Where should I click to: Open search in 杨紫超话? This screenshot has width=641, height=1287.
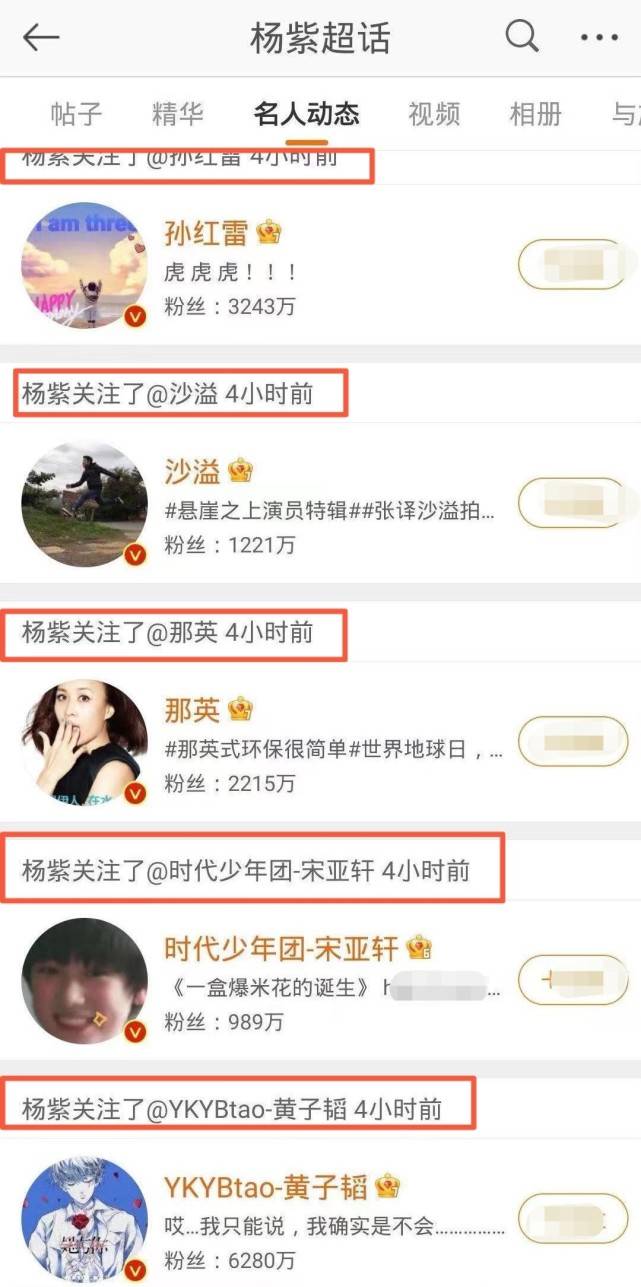tap(521, 38)
